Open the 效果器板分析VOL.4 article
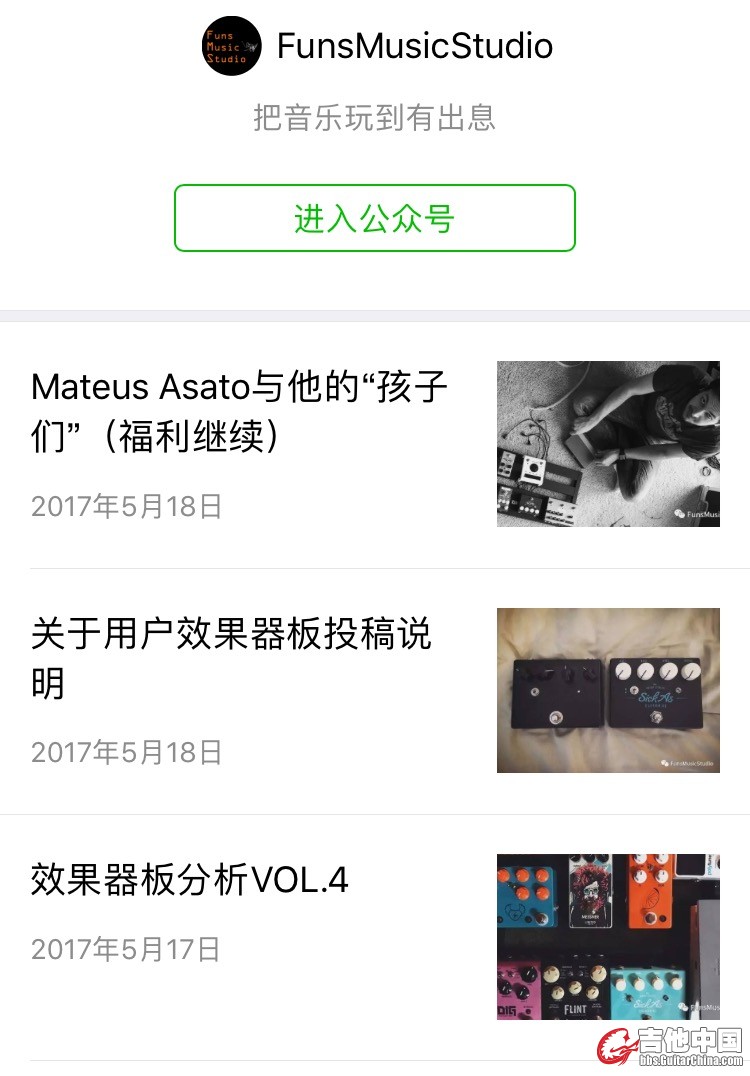This screenshot has width=750, height=1076. 190,880
